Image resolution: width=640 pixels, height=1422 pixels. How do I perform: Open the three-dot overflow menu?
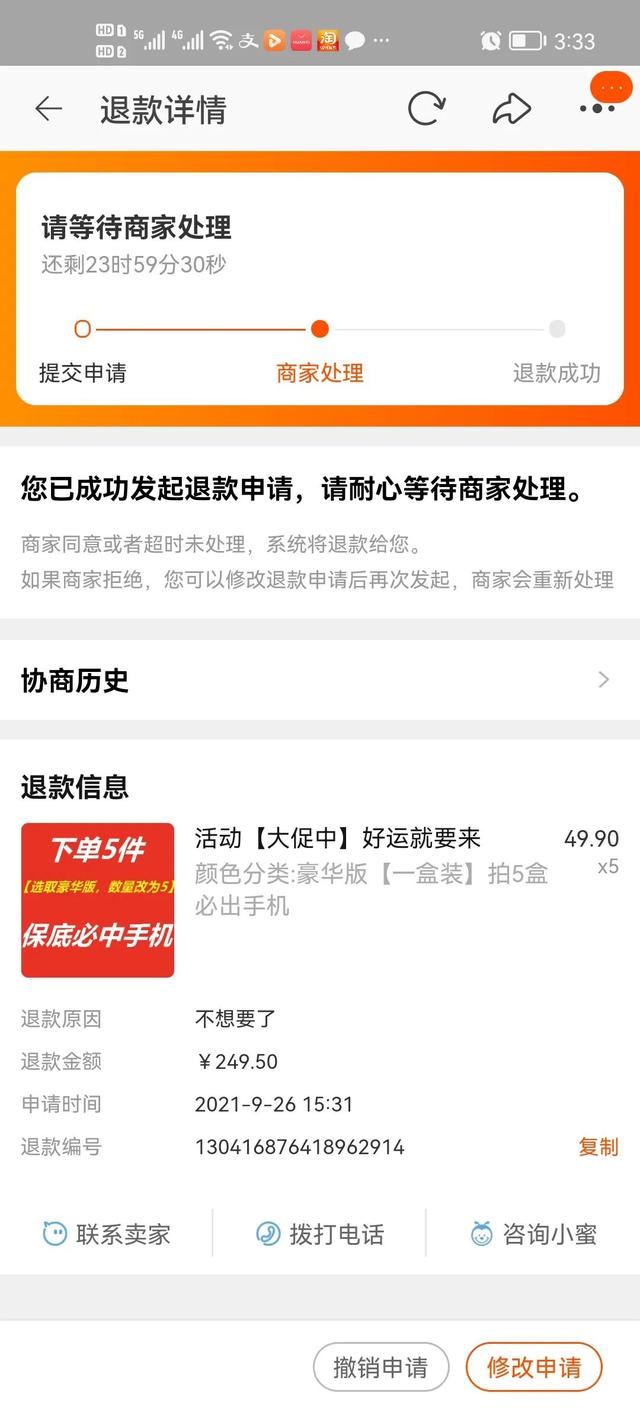click(597, 108)
